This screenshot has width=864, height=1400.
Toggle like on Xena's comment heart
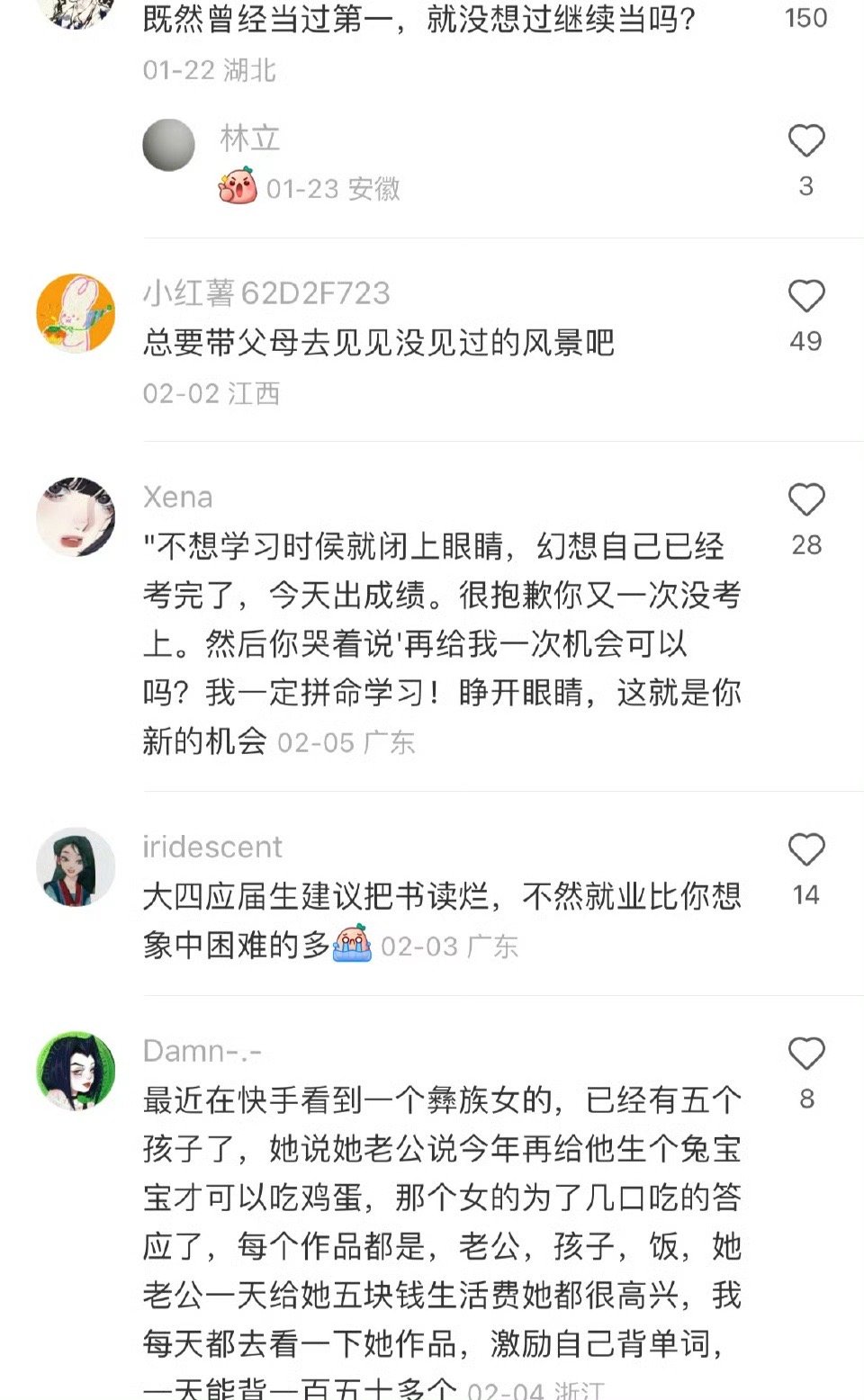pos(807,498)
